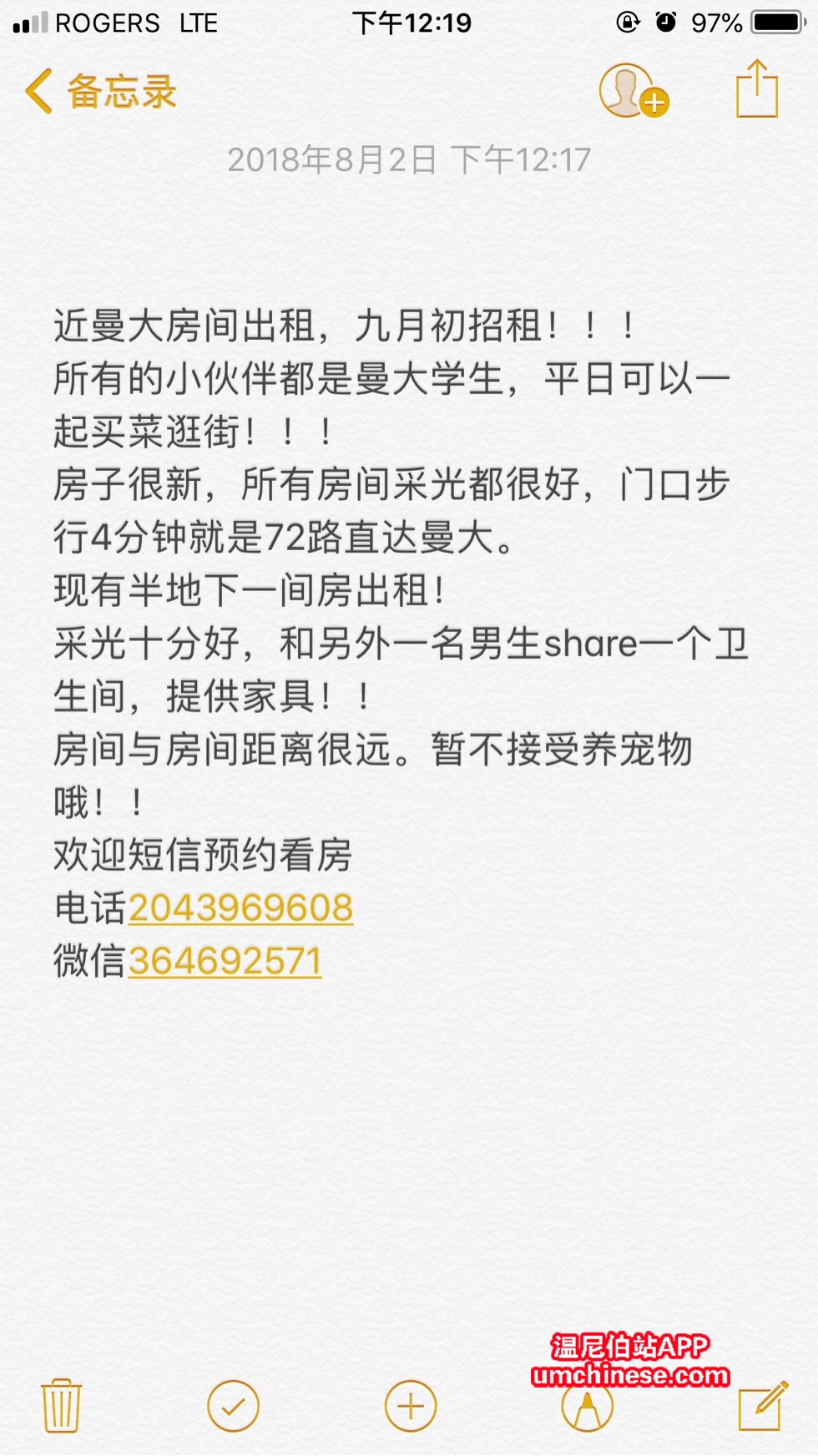Compose a new note
Viewport: 818px width, 1456px height.
762,1406
